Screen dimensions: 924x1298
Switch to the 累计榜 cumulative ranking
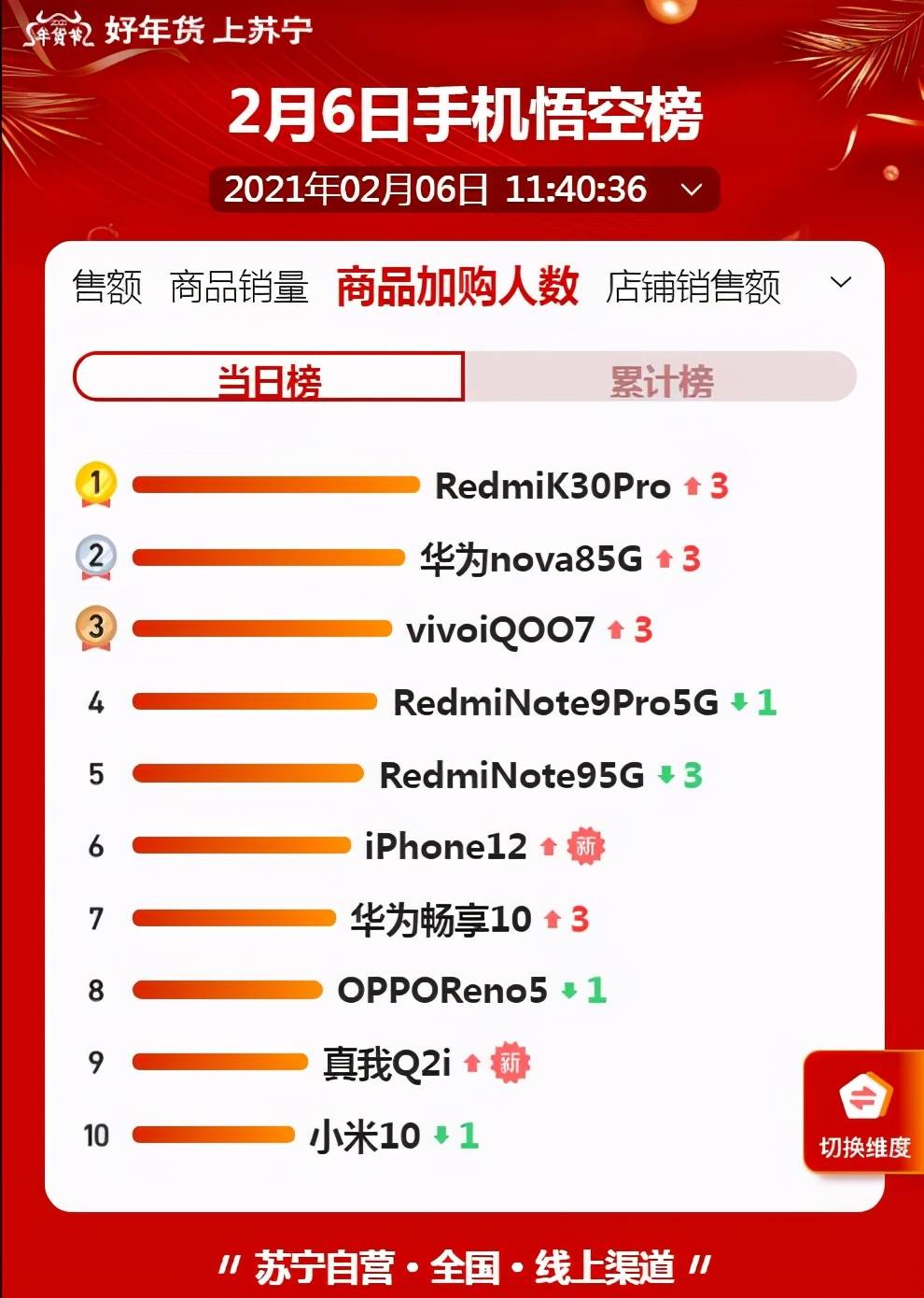point(661,377)
